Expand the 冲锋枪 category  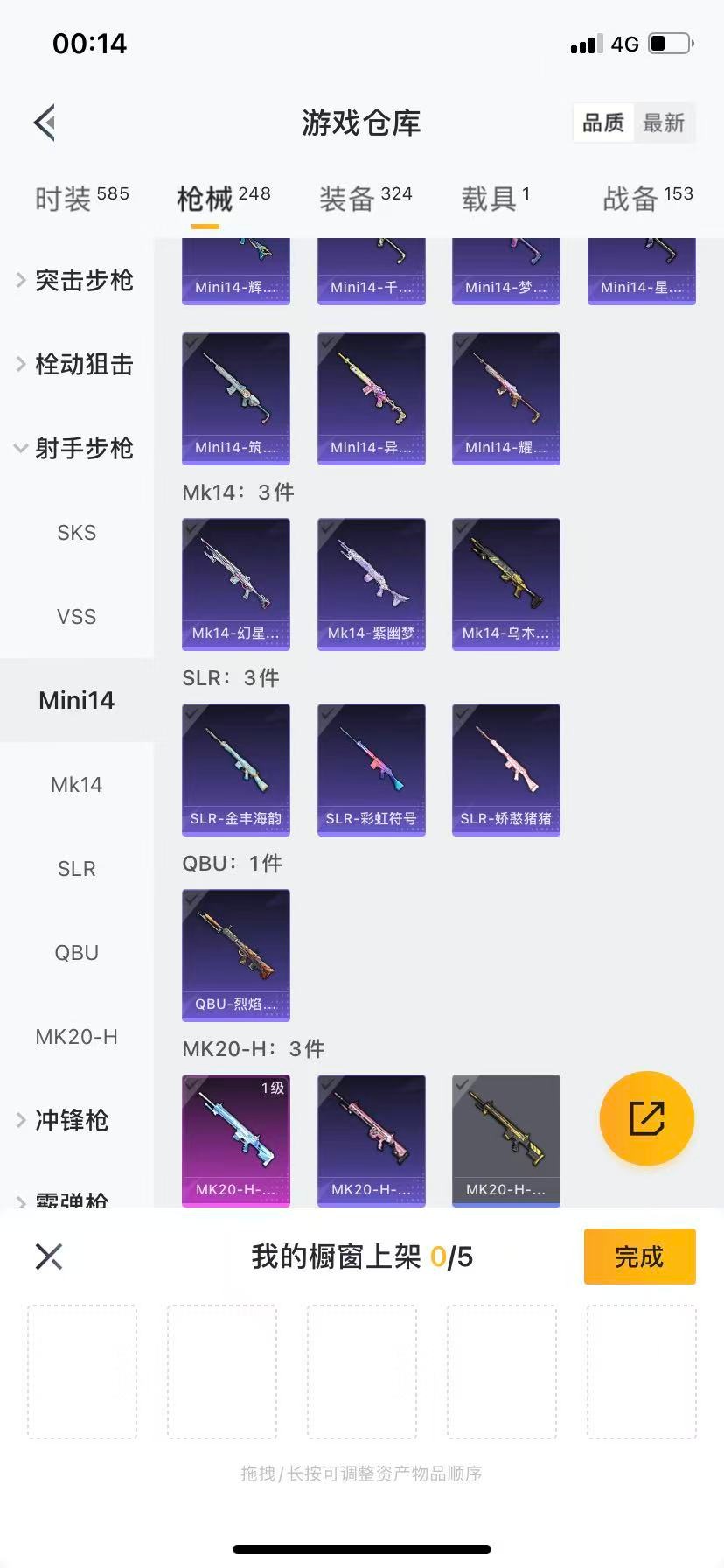pos(70,1120)
